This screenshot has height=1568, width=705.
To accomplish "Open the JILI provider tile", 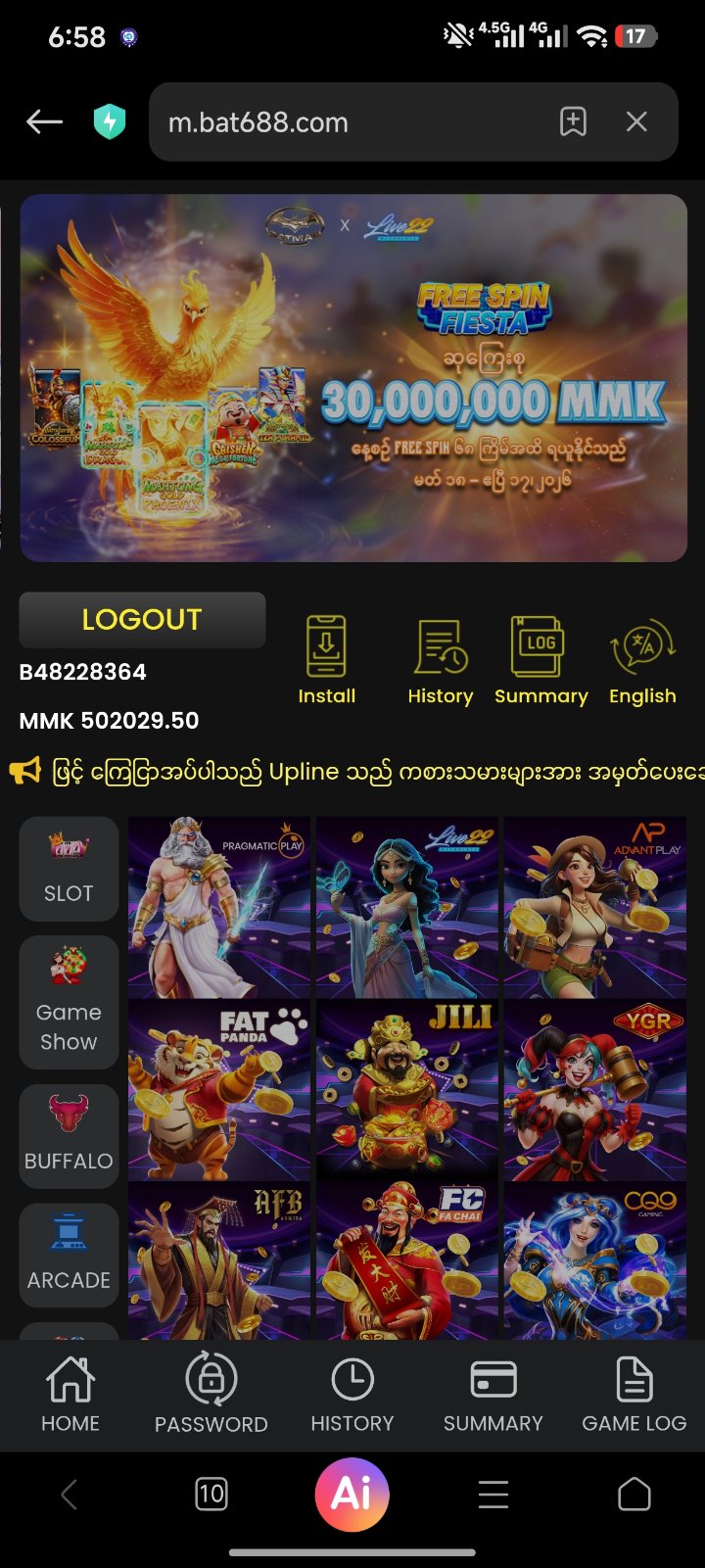I will point(407,1090).
